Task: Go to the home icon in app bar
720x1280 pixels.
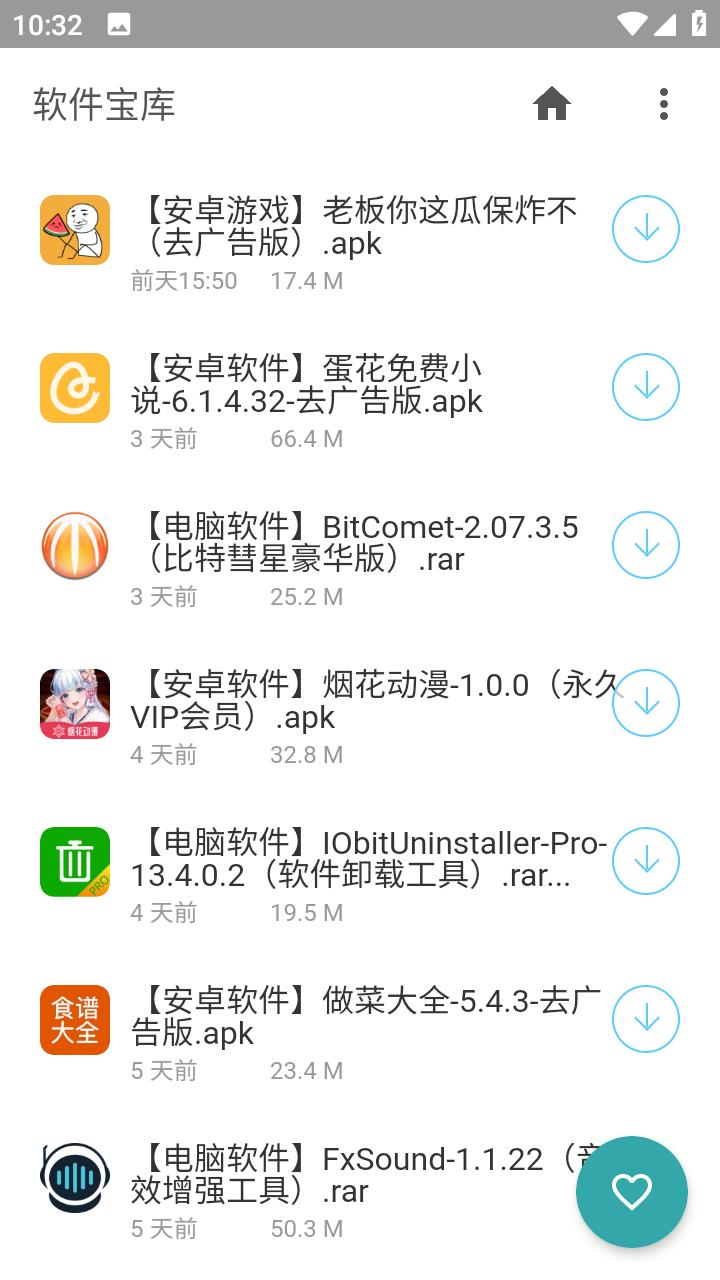Action: click(x=552, y=104)
